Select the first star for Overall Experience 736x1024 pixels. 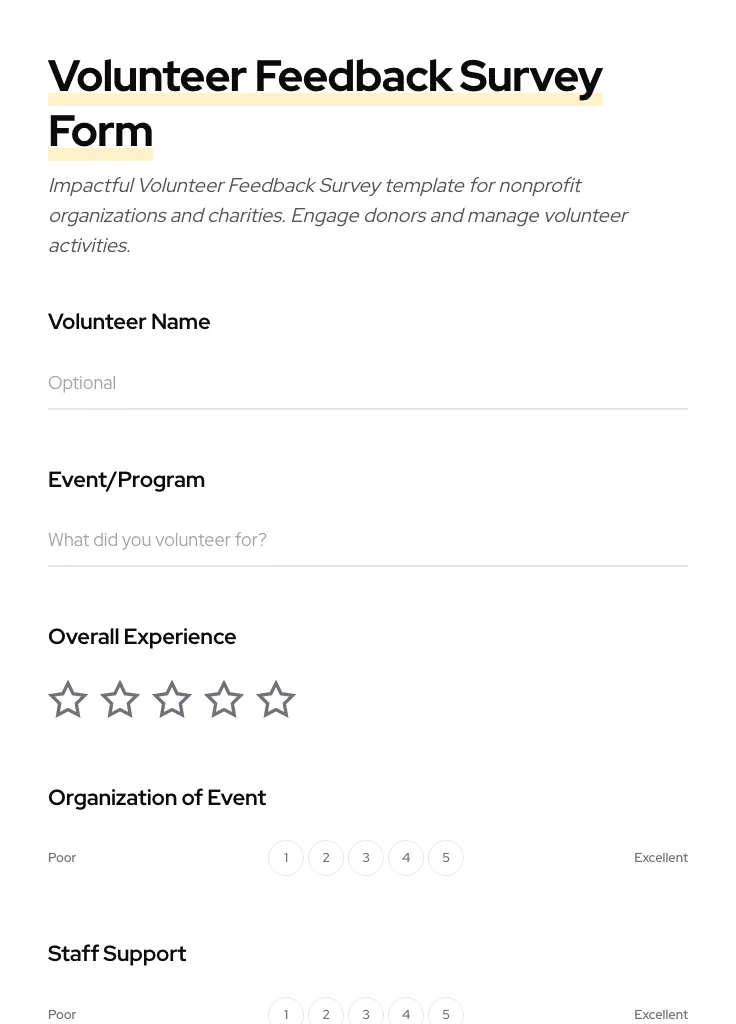[68, 699]
